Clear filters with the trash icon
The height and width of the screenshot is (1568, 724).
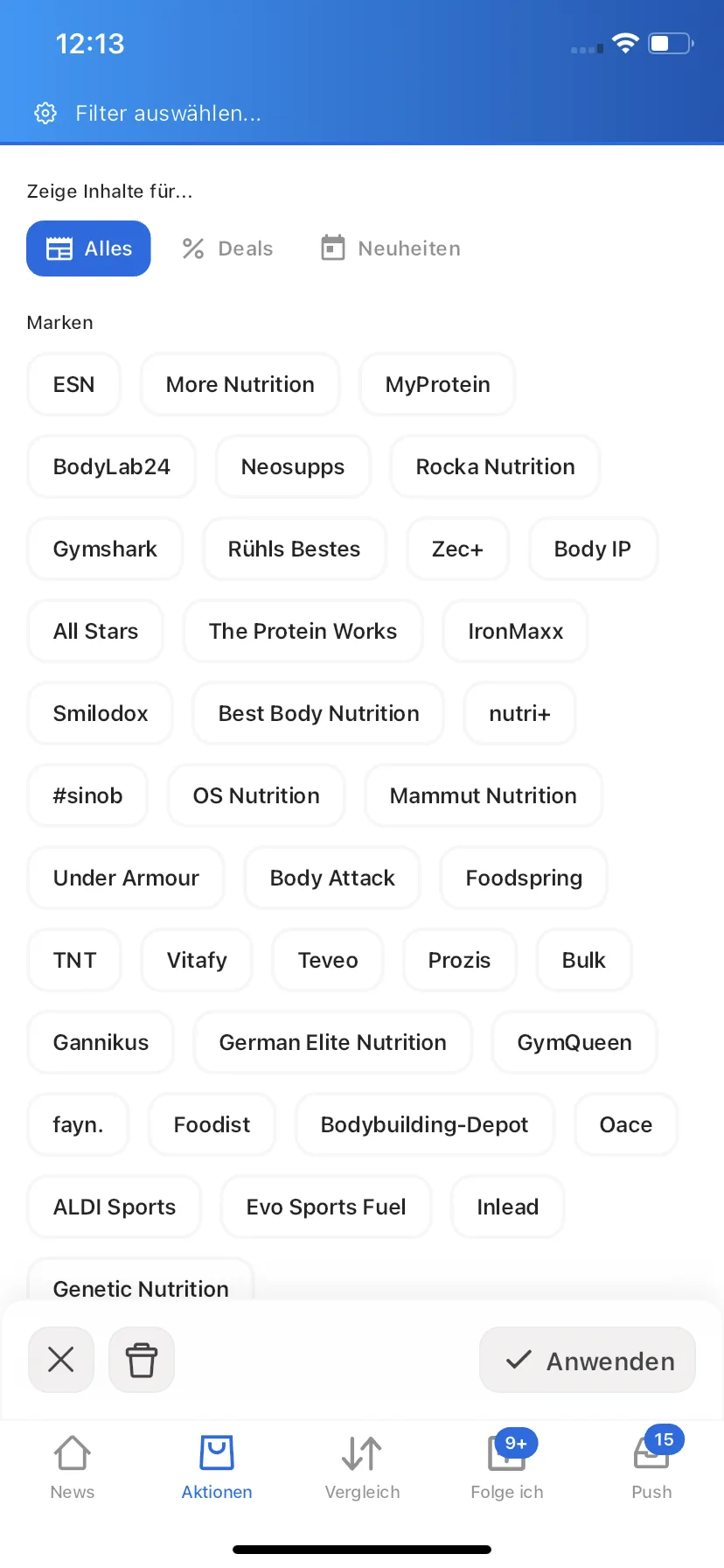tap(142, 1360)
